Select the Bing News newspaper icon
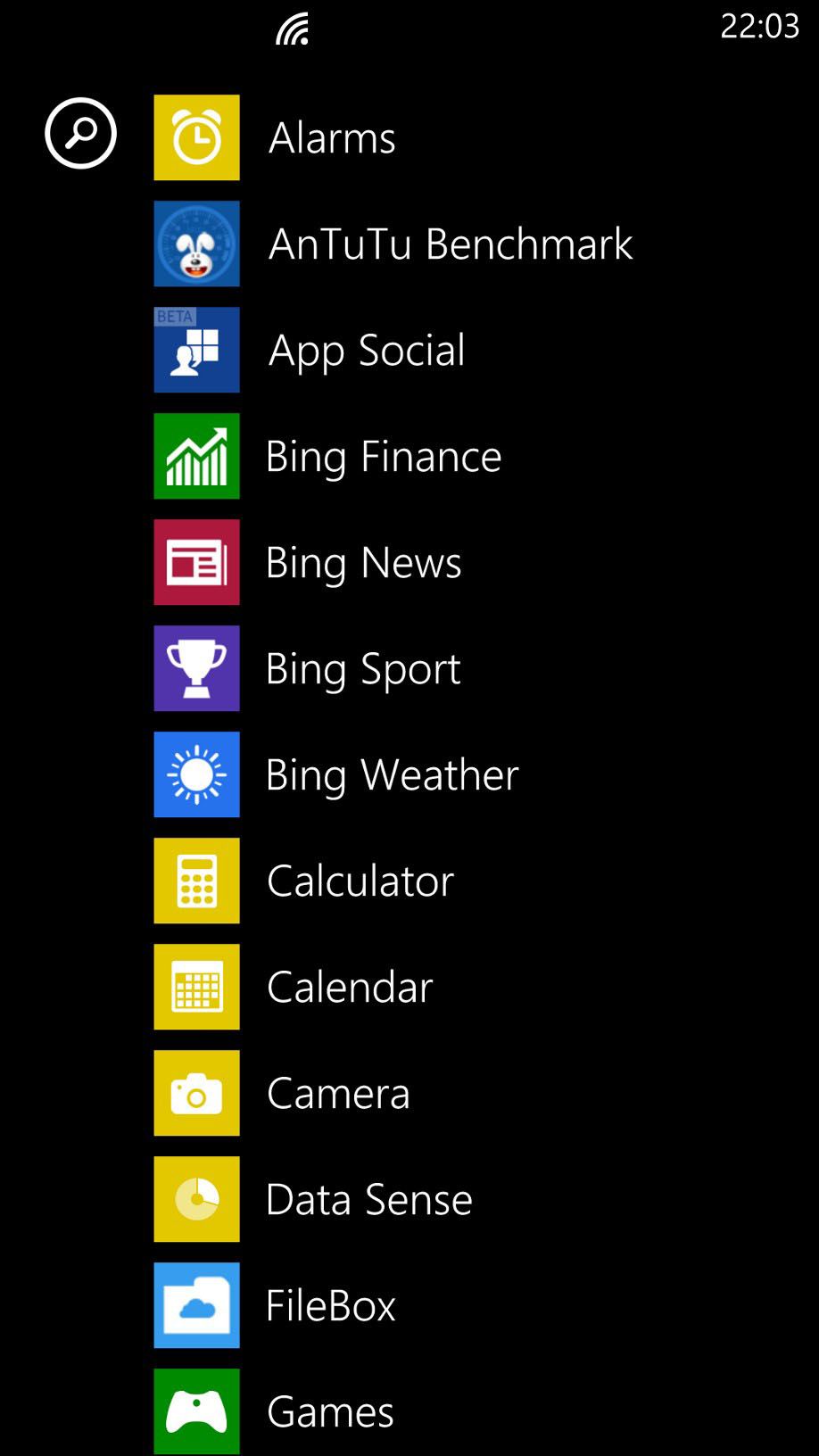 click(x=196, y=562)
